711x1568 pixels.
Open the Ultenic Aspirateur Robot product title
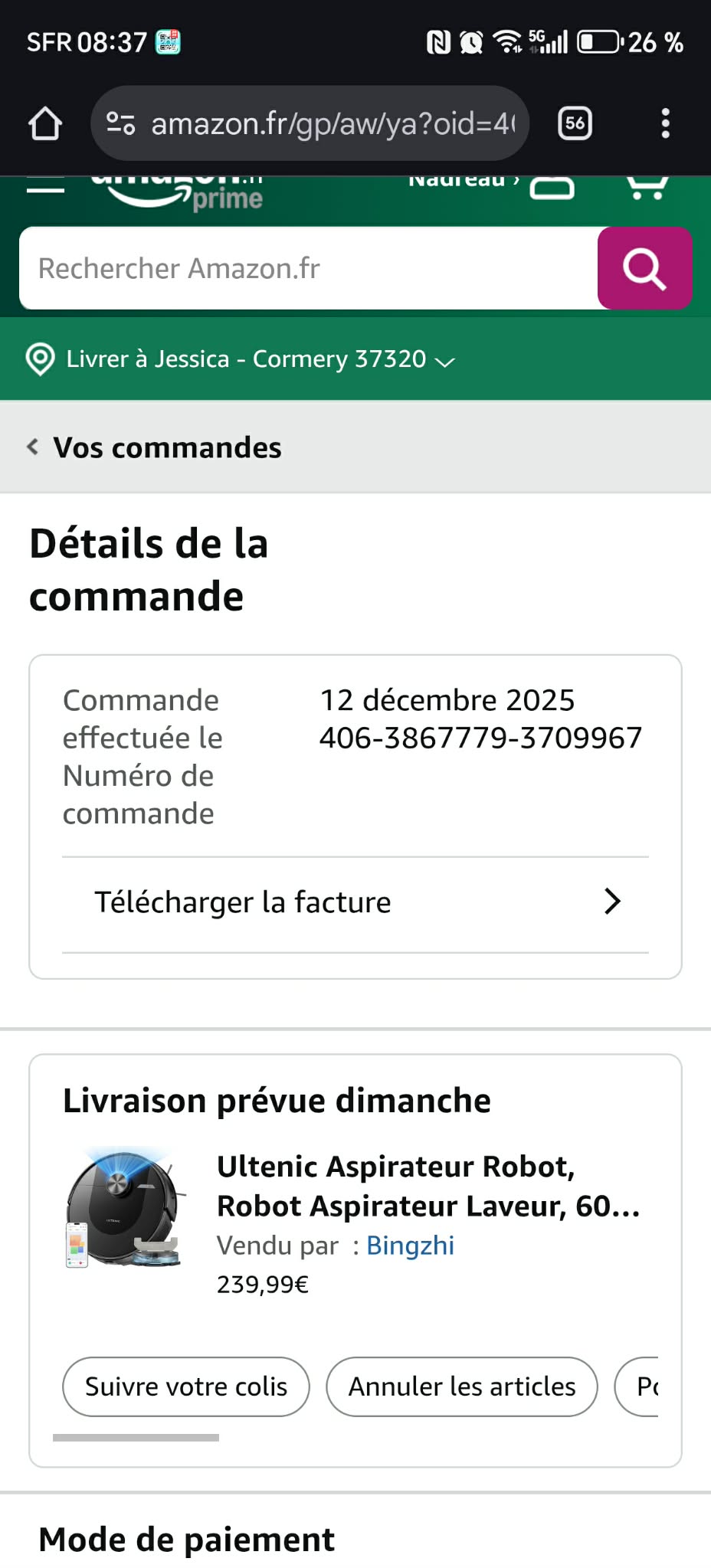tap(428, 1186)
